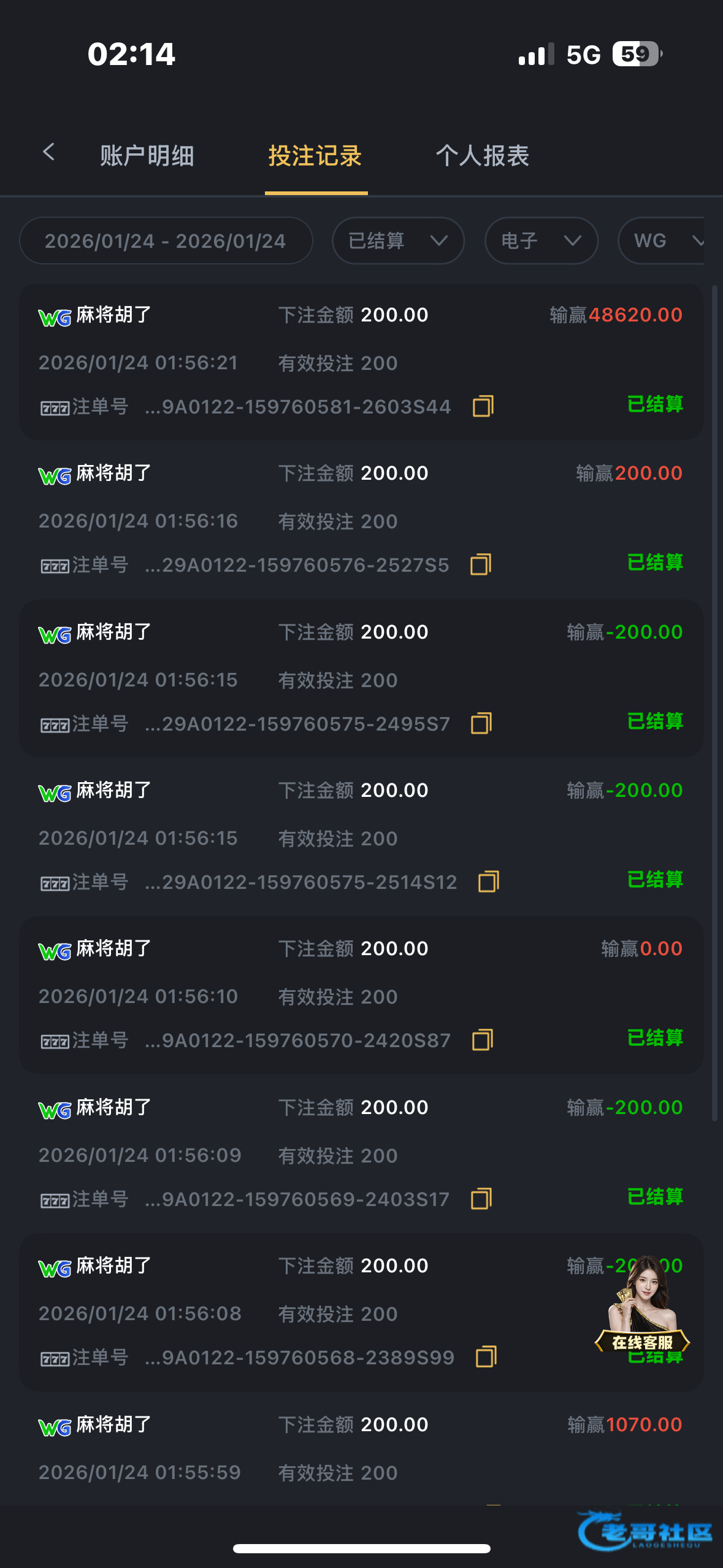
Task: Copy bet number ending 2389S99
Action: pyautogui.click(x=486, y=1357)
